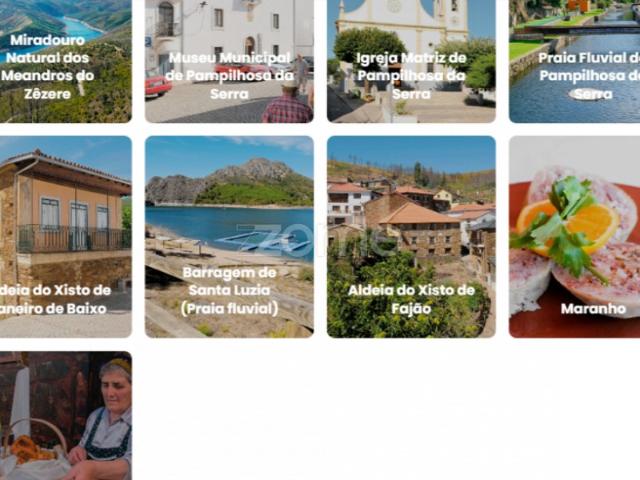
Task: Open Barragem de Santa Luzia (Praia fluvial)
Action: pos(229,237)
